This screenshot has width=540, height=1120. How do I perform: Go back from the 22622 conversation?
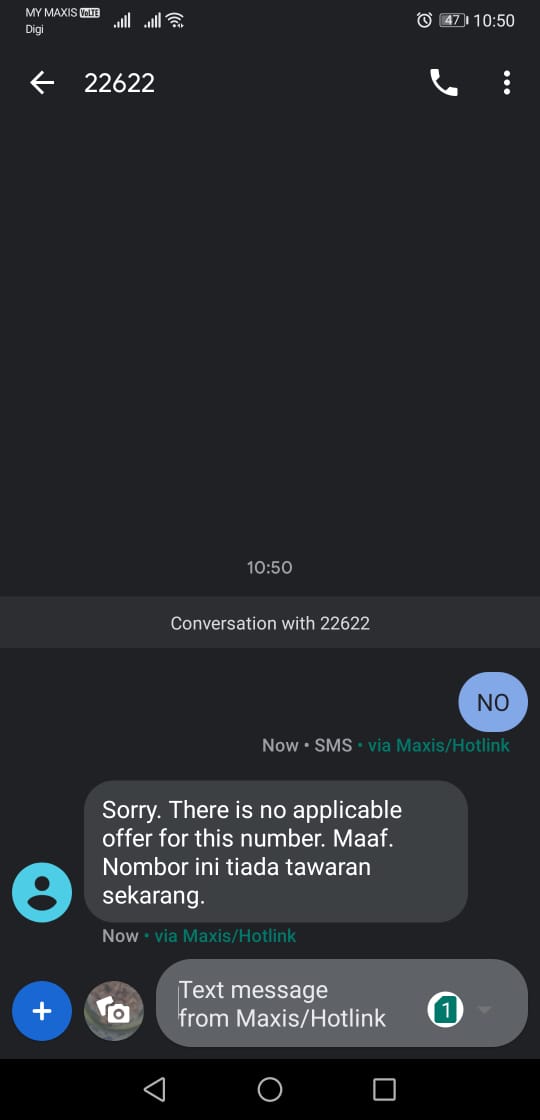42,84
